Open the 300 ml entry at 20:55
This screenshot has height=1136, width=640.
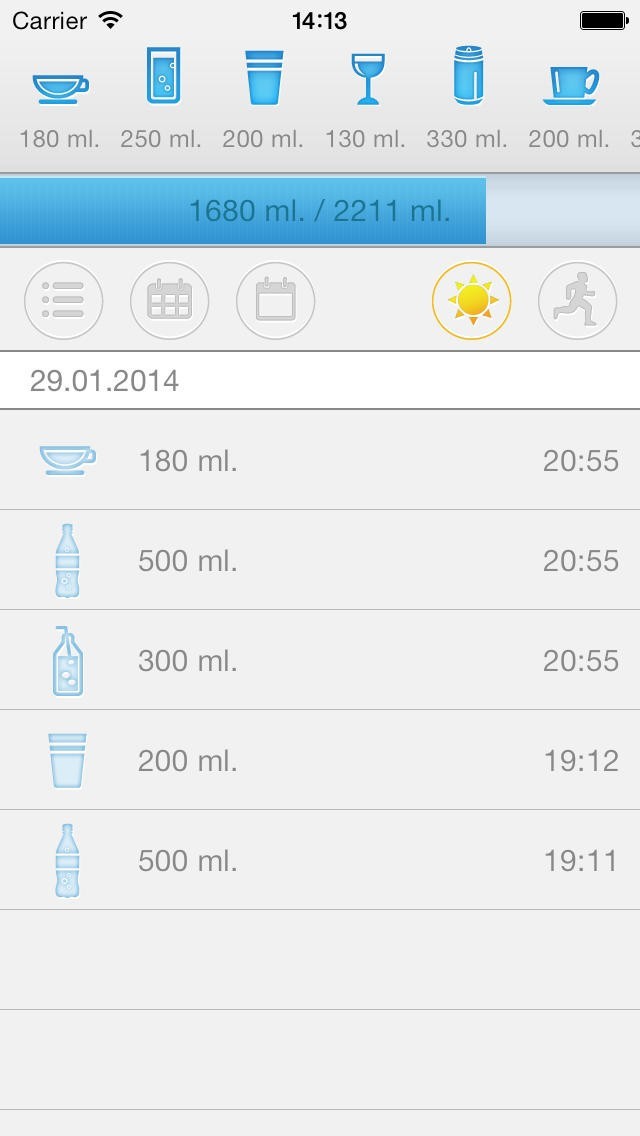pos(320,660)
